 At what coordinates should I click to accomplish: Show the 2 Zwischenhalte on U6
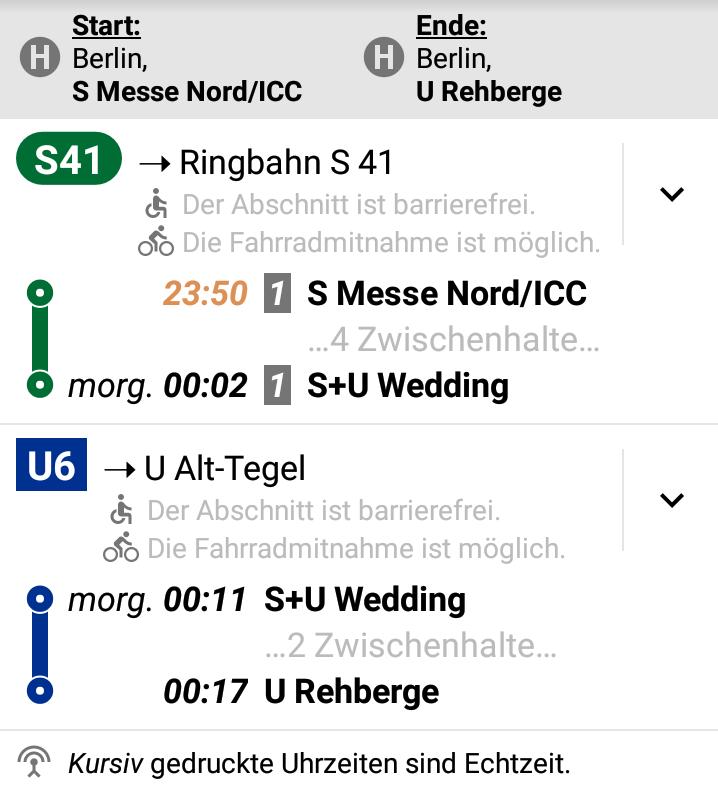coord(410,646)
